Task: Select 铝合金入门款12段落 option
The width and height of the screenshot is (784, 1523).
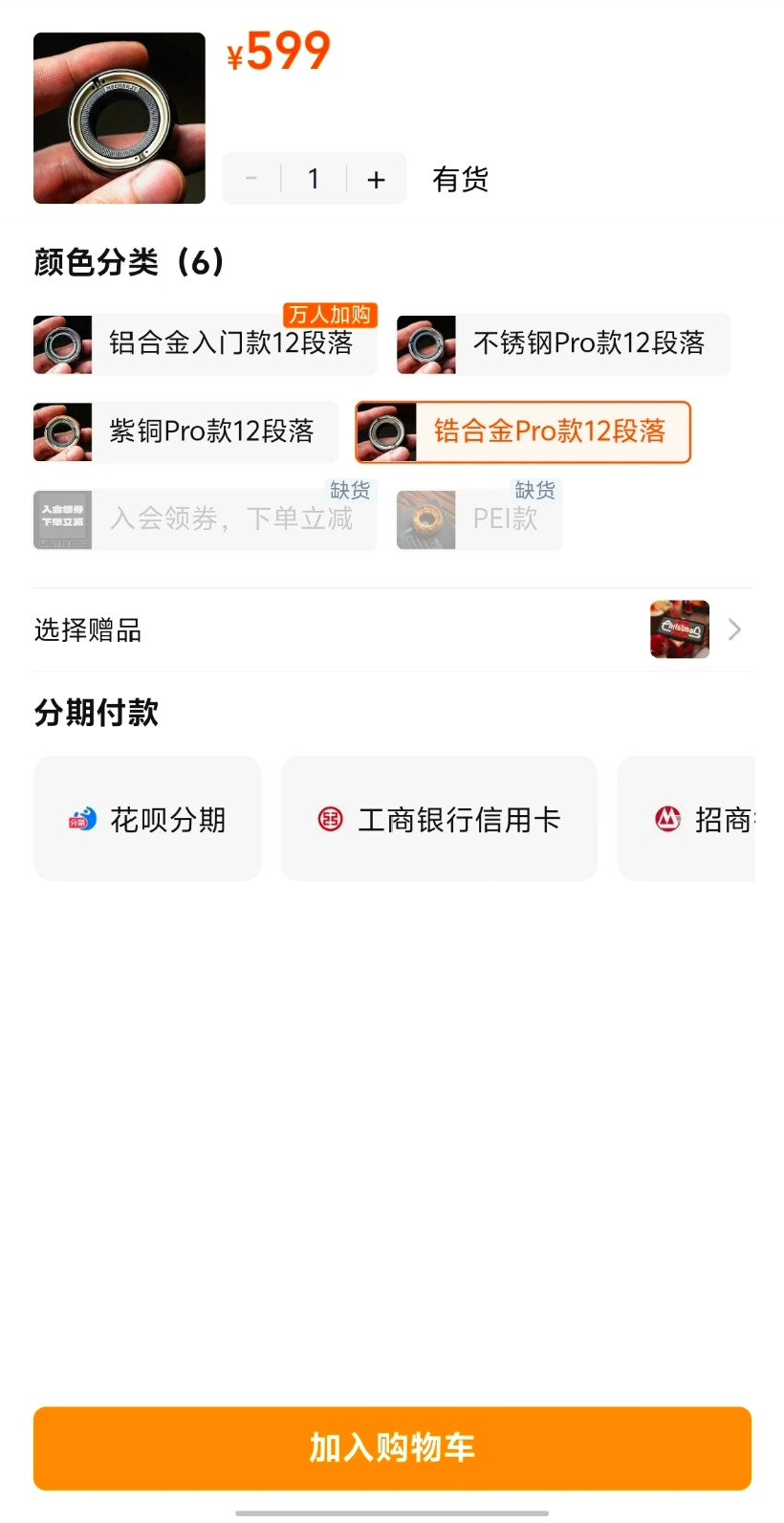Action: click(x=206, y=344)
